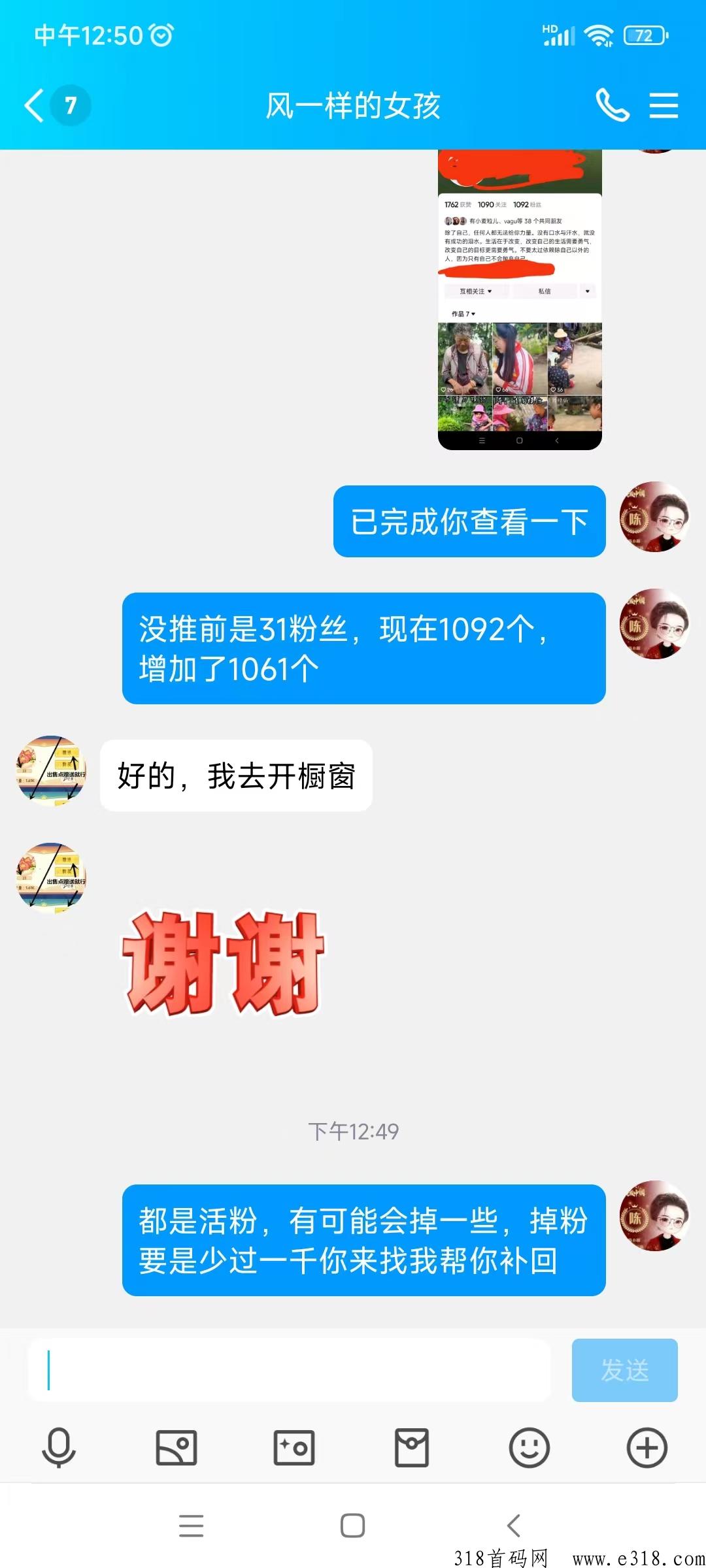Tap the system home button
This screenshot has height=1568, width=706.
(353, 1526)
